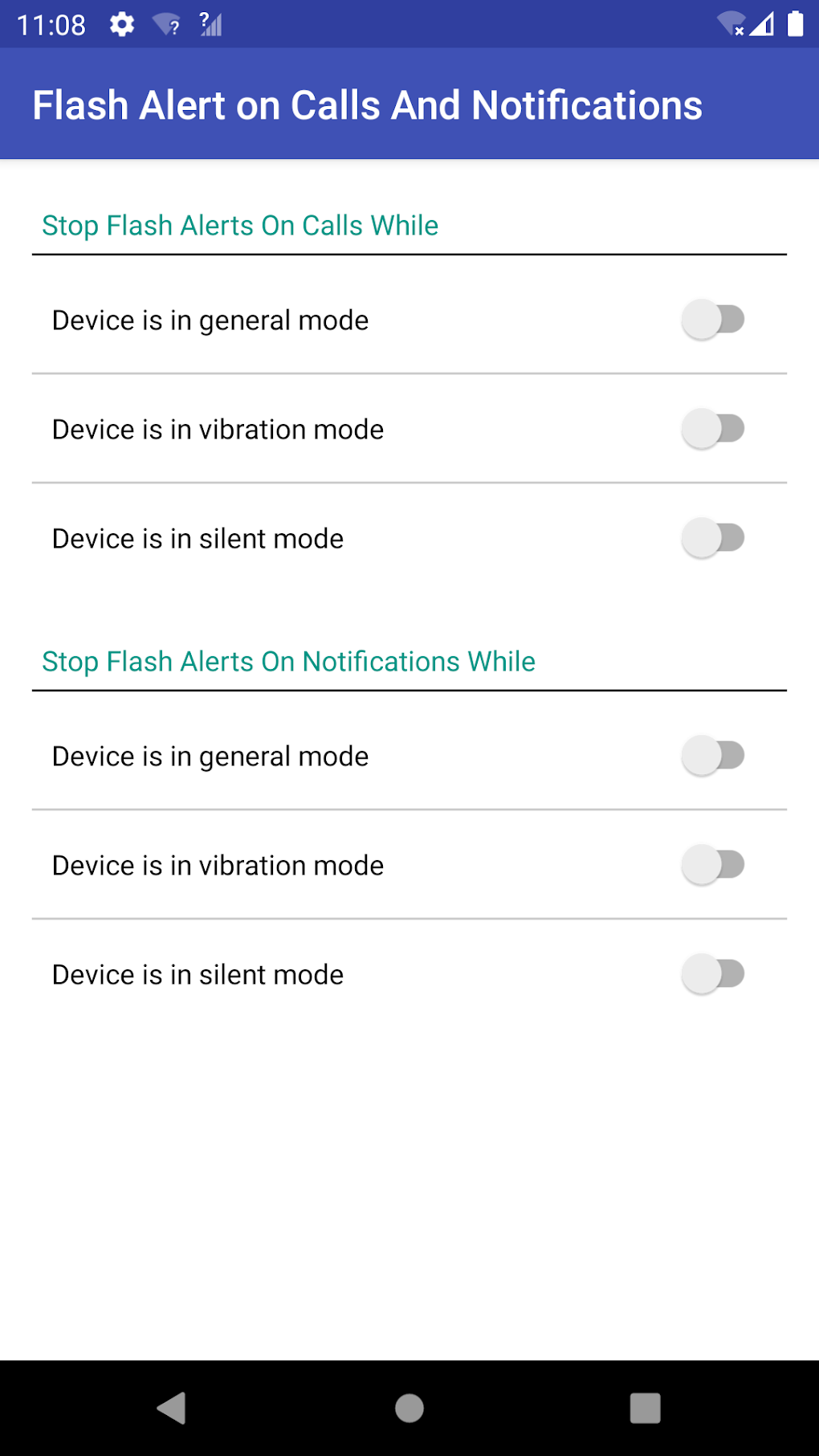Click the settings gear icon in the status bar
This screenshot has height=1456, width=819.
coord(122,24)
